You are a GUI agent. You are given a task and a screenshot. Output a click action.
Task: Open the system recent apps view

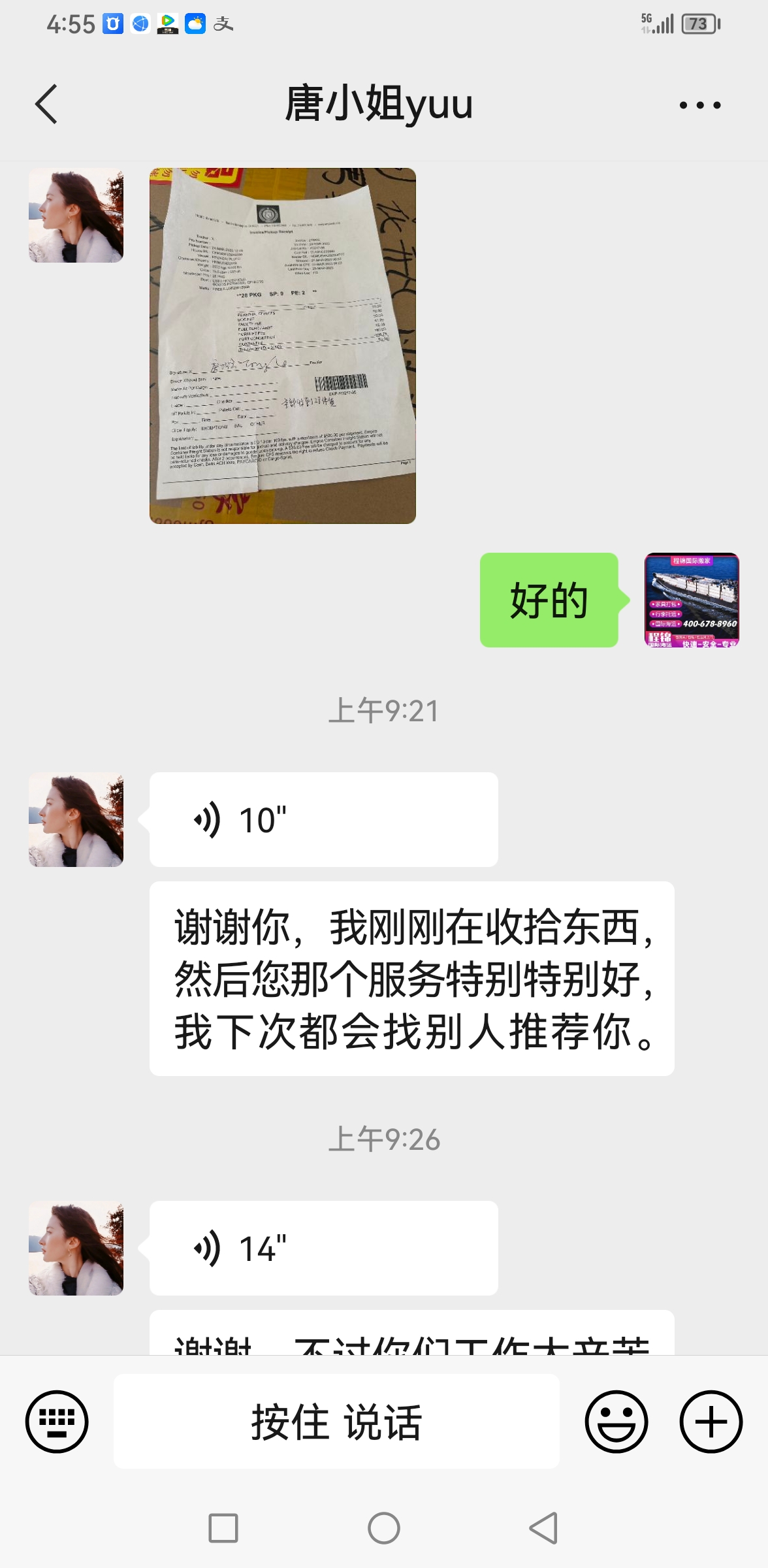click(x=223, y=1528)
